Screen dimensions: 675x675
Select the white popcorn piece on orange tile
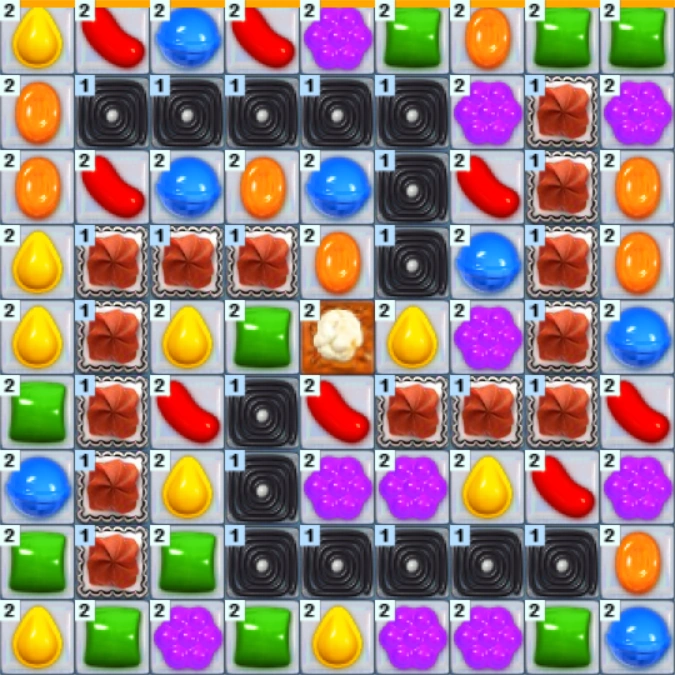337,337
